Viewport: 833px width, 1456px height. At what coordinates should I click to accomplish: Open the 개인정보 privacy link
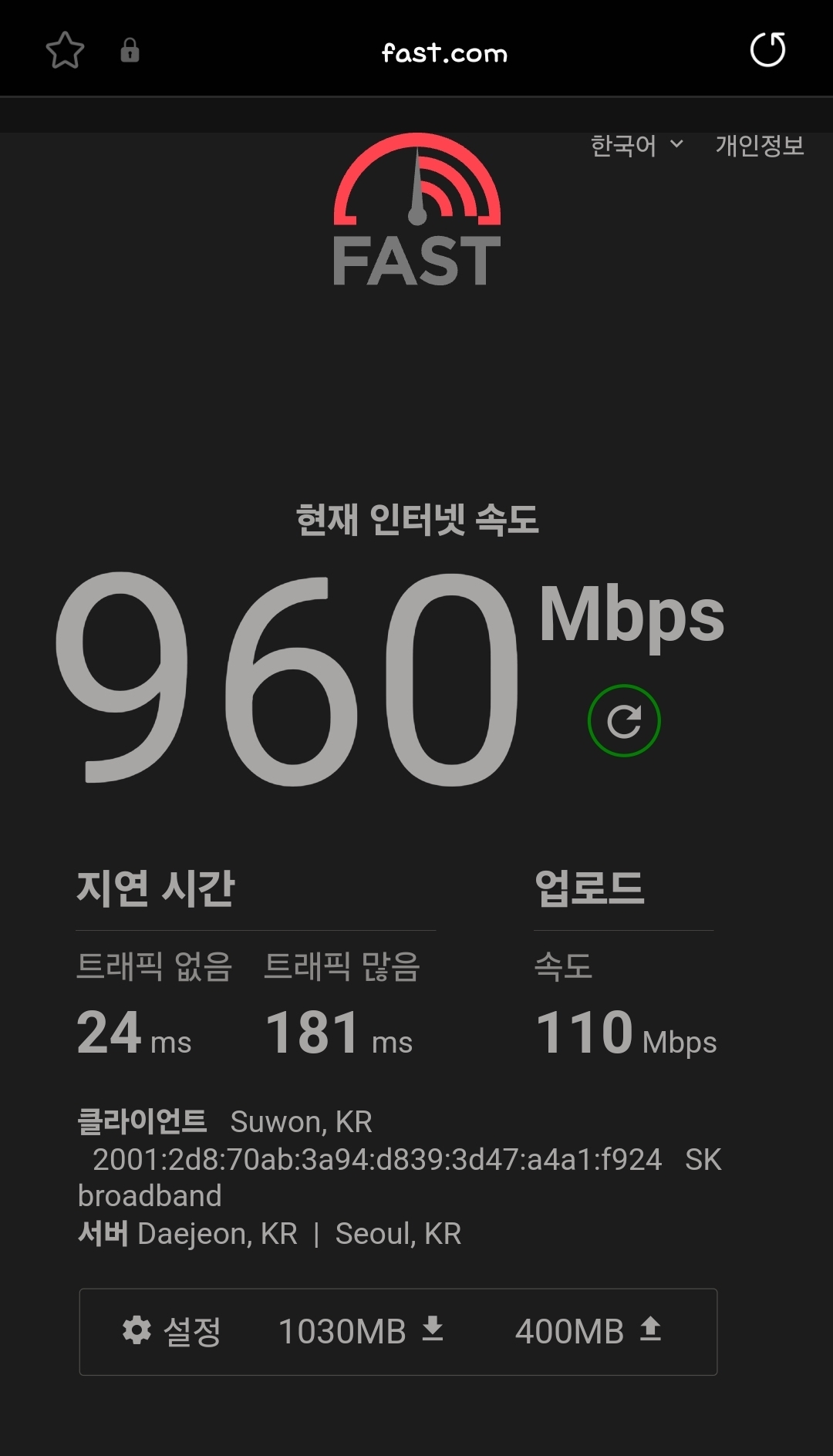[760, 145]
